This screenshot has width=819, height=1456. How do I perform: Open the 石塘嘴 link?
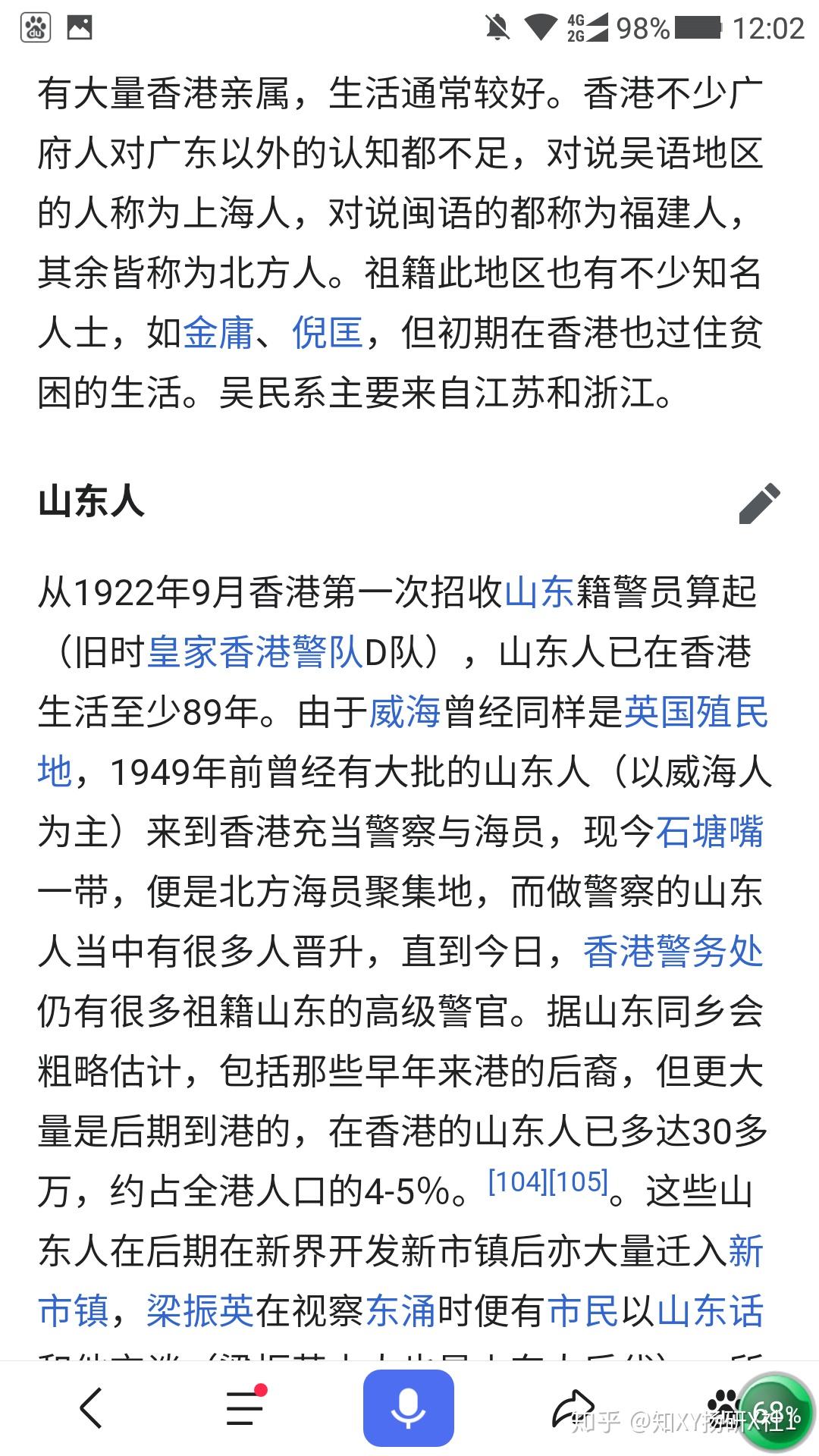coord(709,832)
